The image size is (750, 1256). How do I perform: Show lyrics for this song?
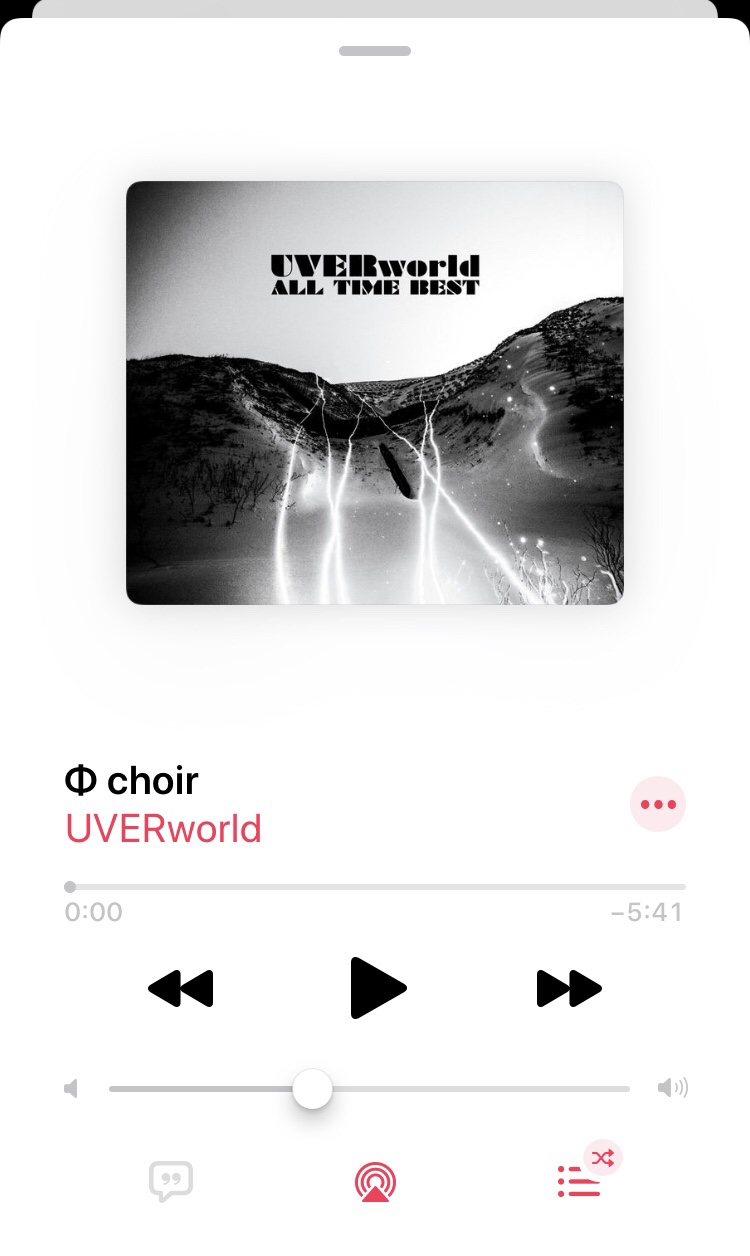point(170,1181)
